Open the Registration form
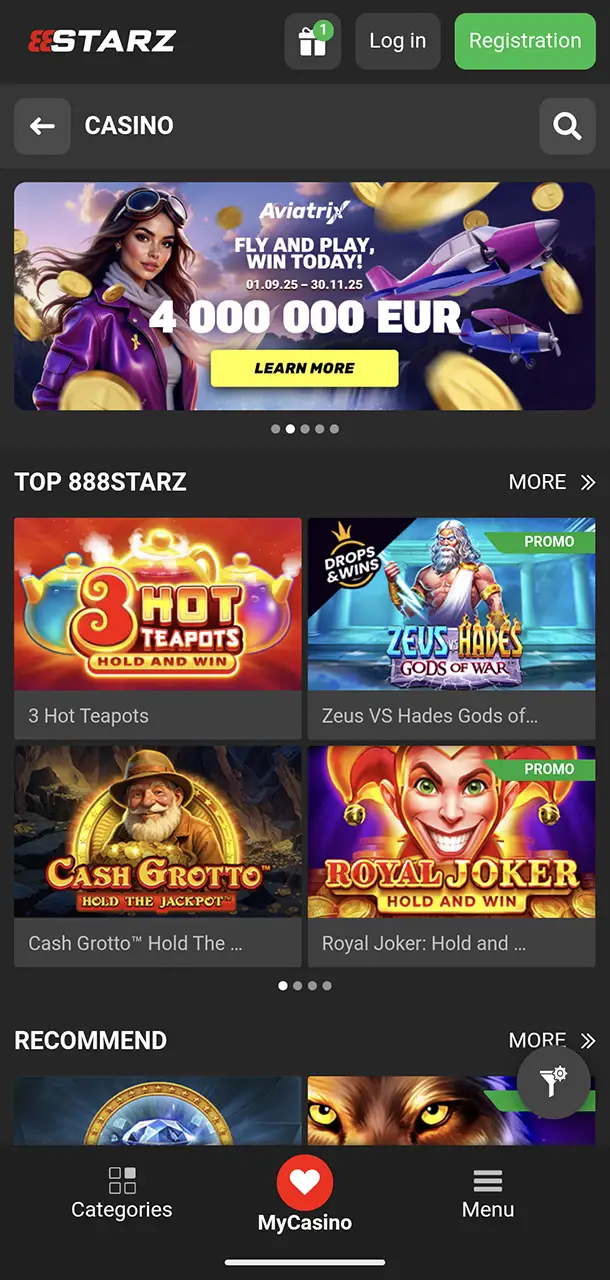The width and height of the screenshot is (610, 1280). [525, 41]
